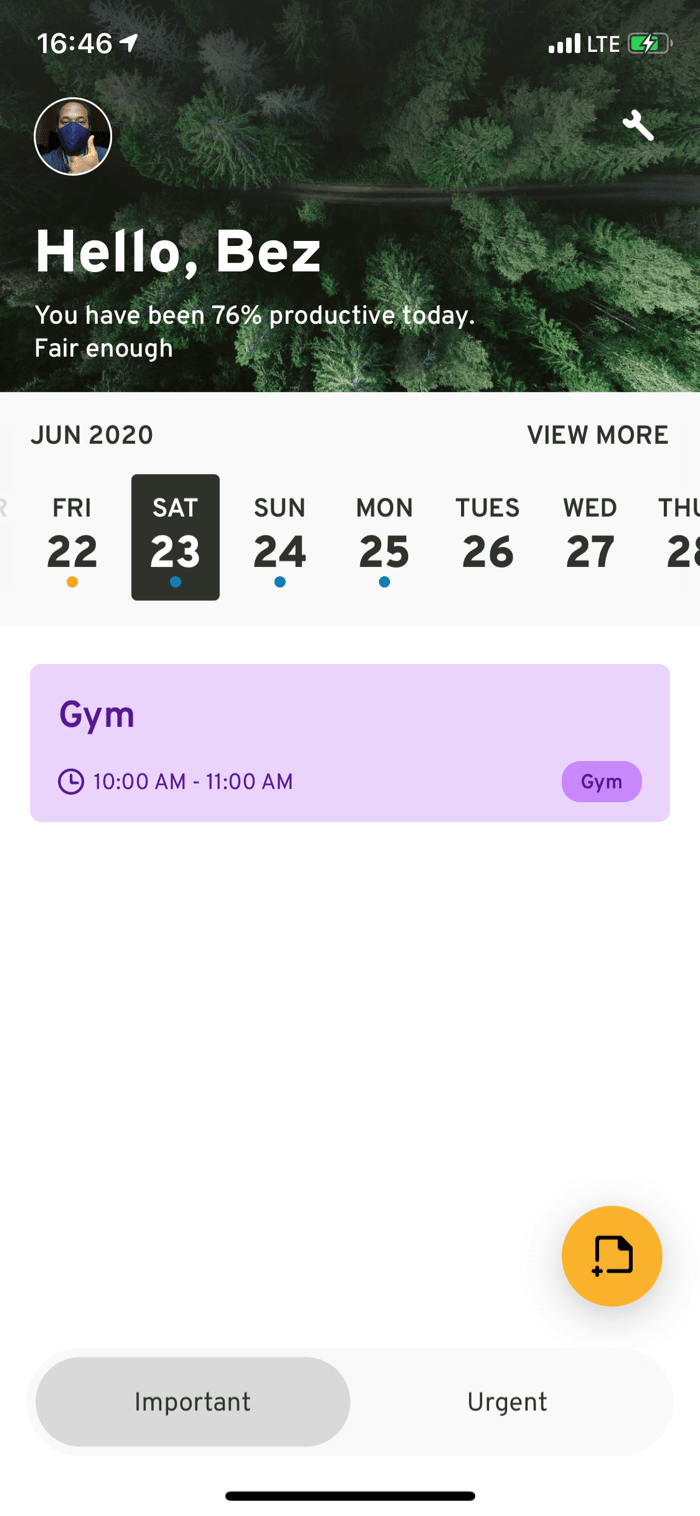Viewport: 700px width, 1516px height.
Task: Add a new task with orange button
Action: click(612, 1256)
